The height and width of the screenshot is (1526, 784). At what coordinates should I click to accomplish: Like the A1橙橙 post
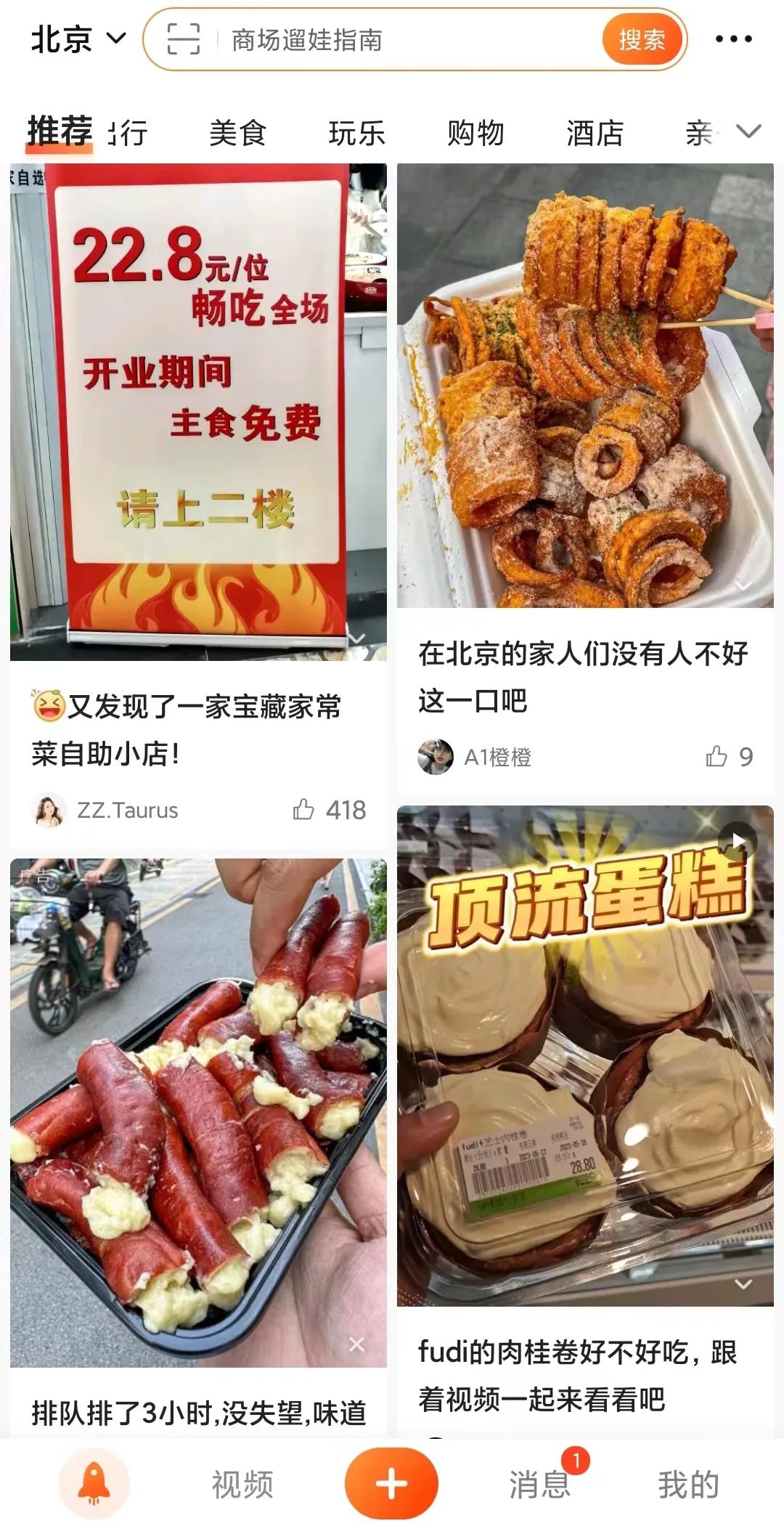pos(716,757)
